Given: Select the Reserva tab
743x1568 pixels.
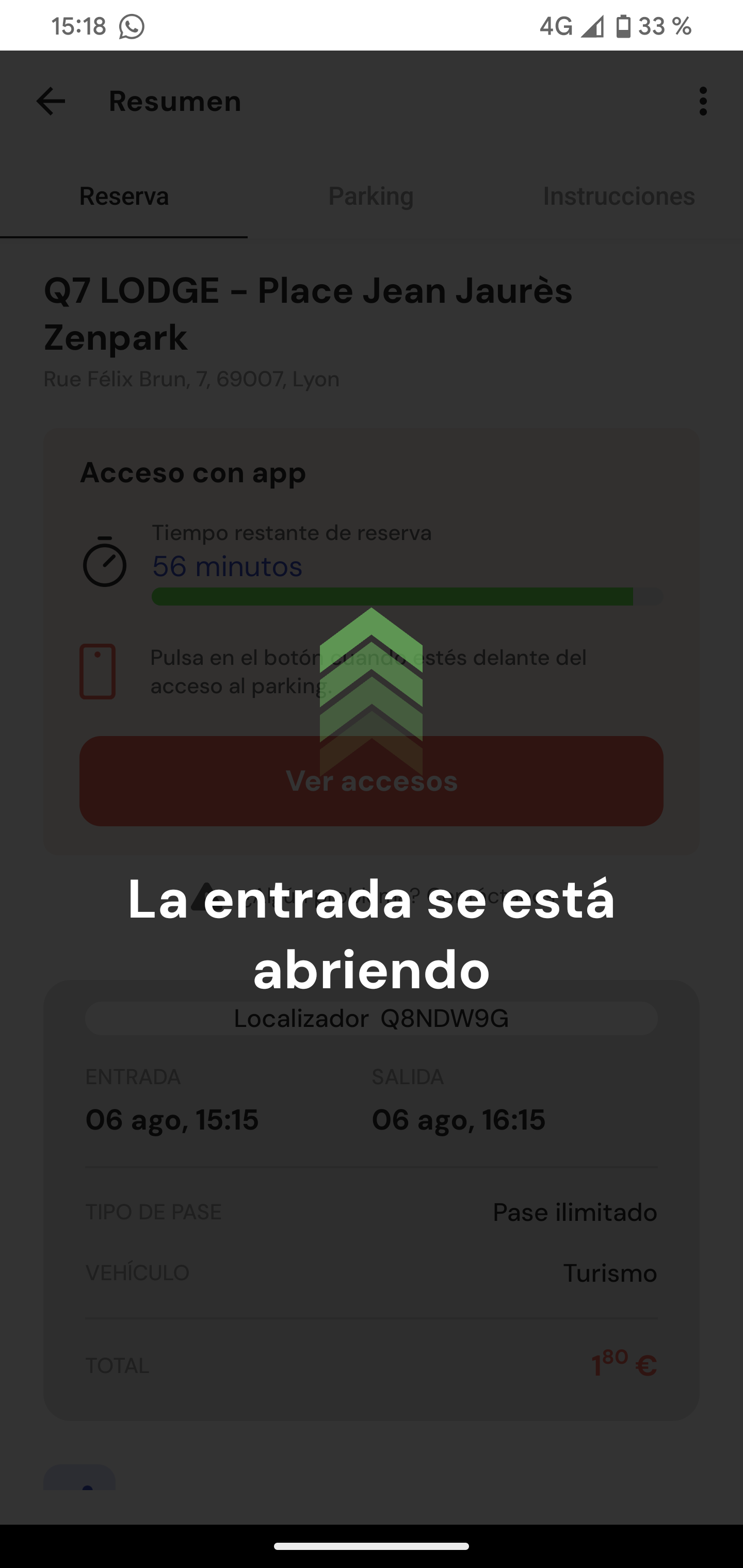Looking at the screenshot, I should coord(124,196).
